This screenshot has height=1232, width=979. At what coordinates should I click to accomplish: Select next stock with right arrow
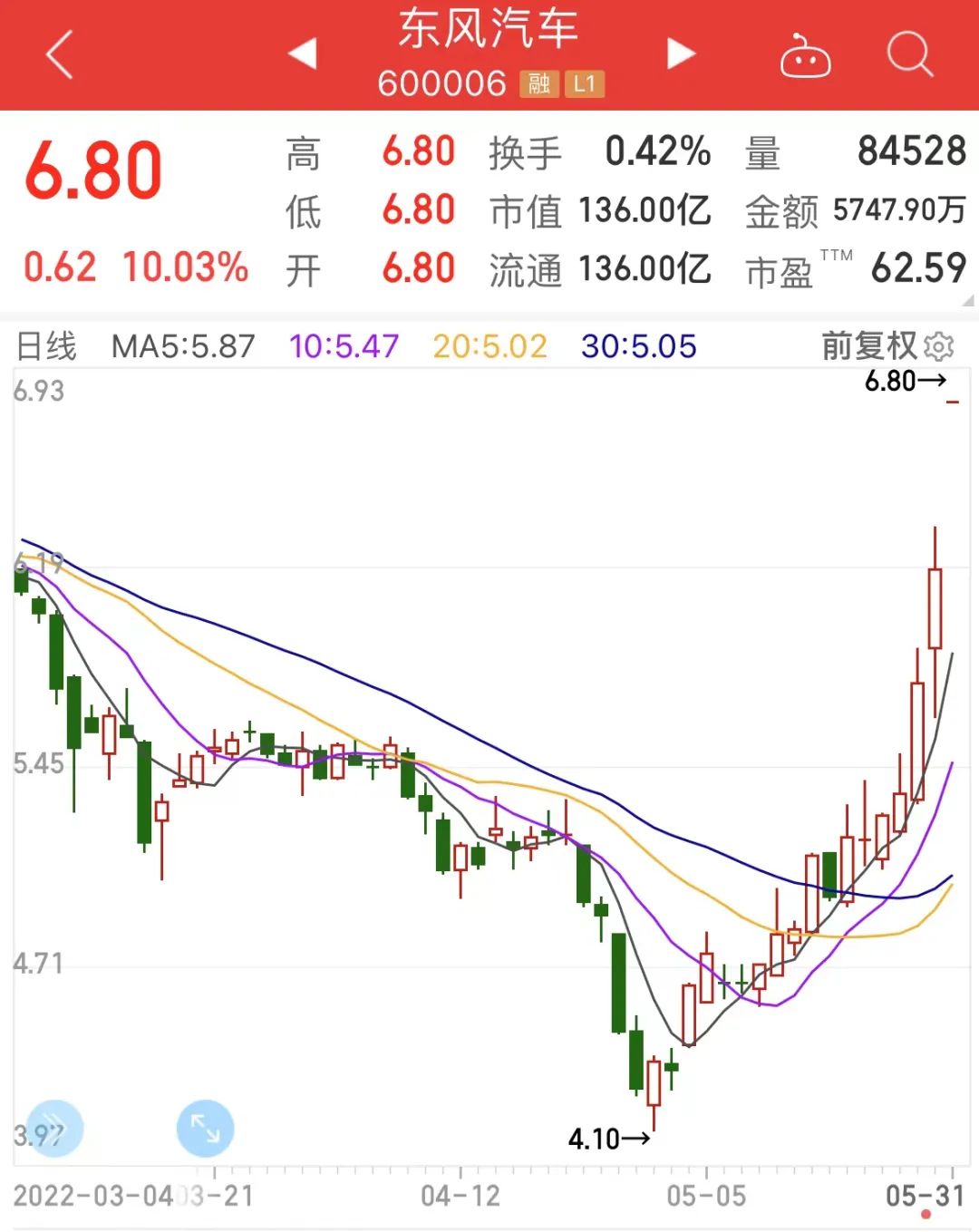(678, 54)
